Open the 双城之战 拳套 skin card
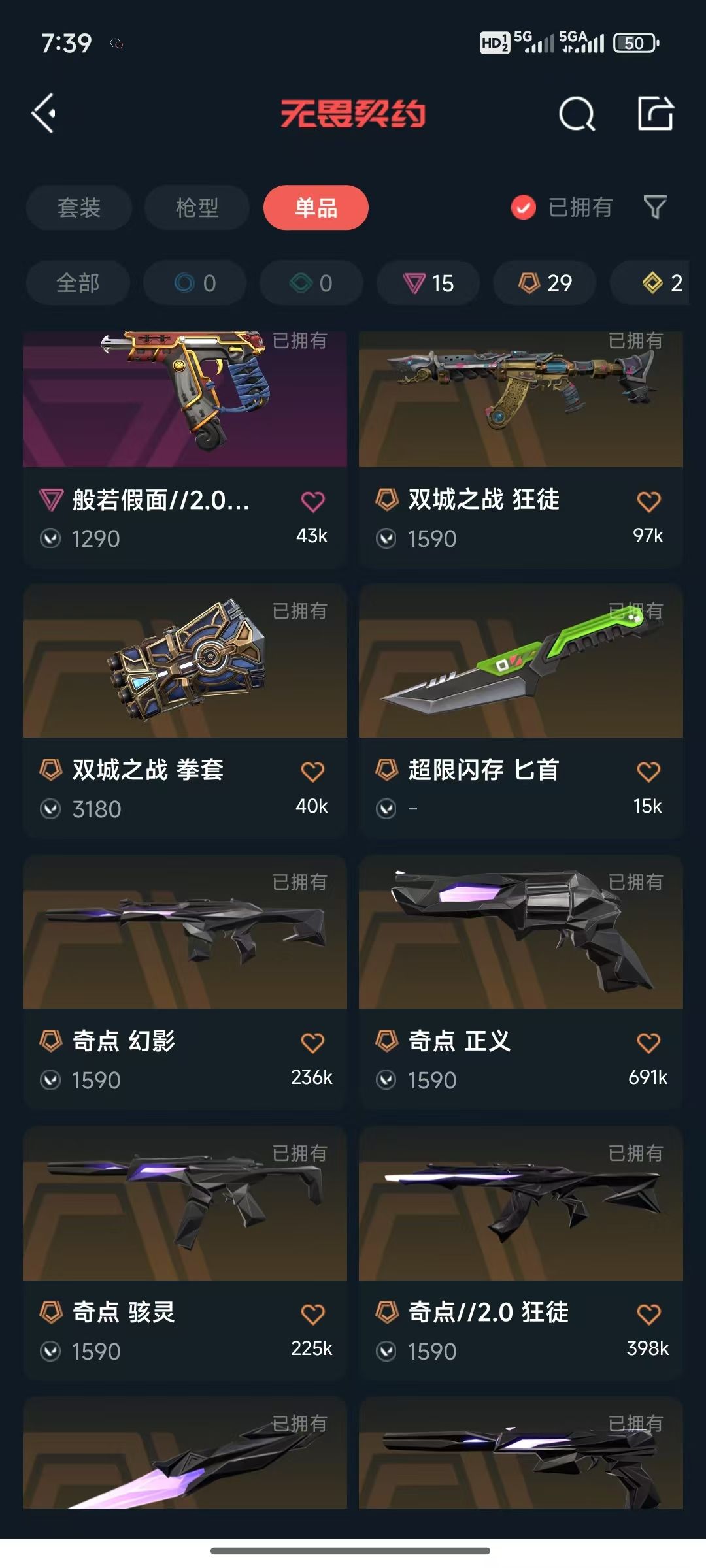This screenshot has width=706, height=1568. pos(185,711)
